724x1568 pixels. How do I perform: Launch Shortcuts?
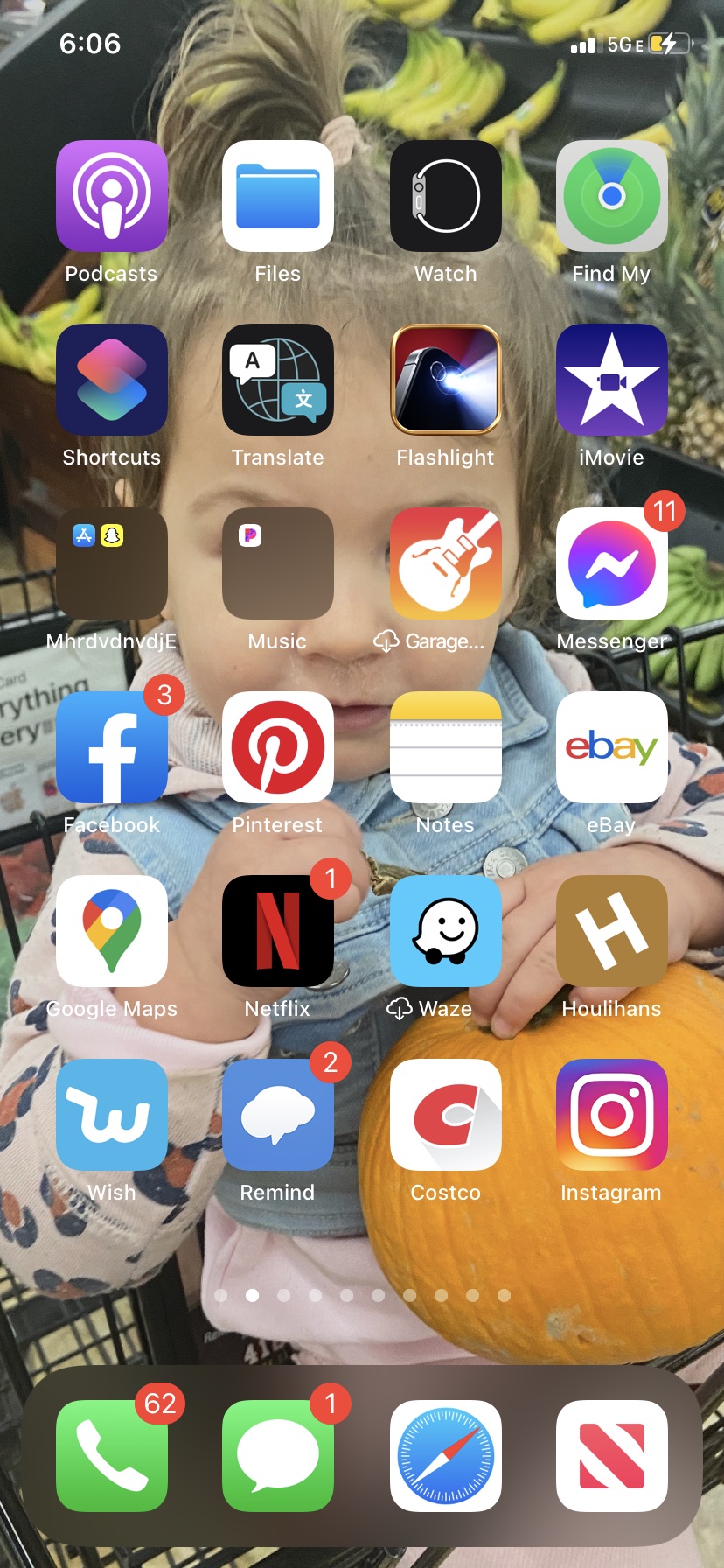(x=112, y=380)
